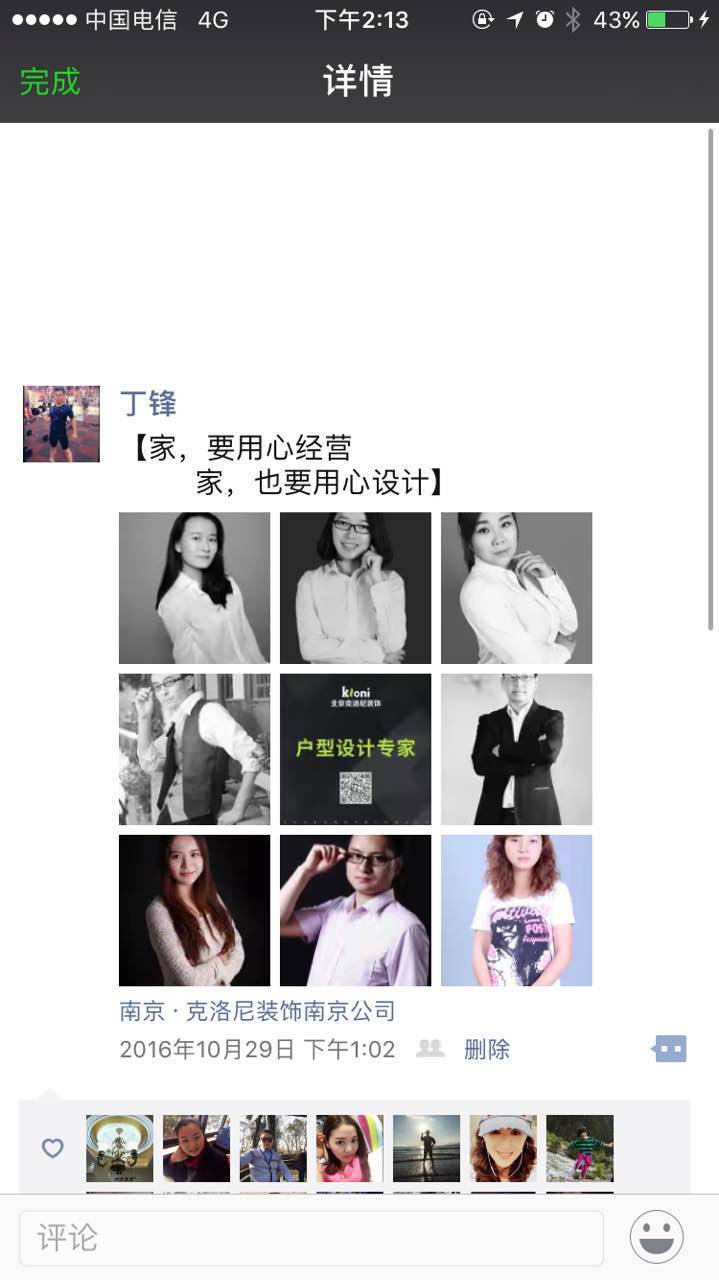719x1280 pixels.
Task: Delete this post via 删除
Action: tap(487, 1049)
